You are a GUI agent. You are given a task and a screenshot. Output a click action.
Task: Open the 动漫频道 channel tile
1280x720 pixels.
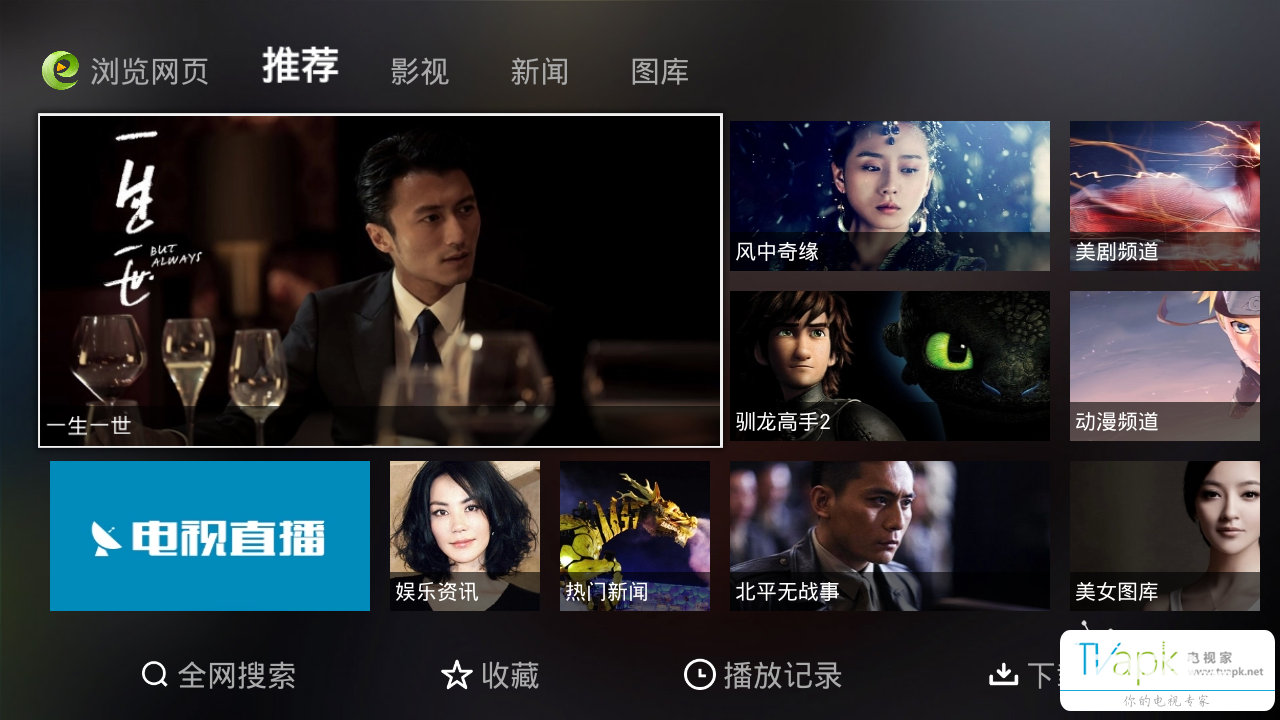[x=1164, y=366]
